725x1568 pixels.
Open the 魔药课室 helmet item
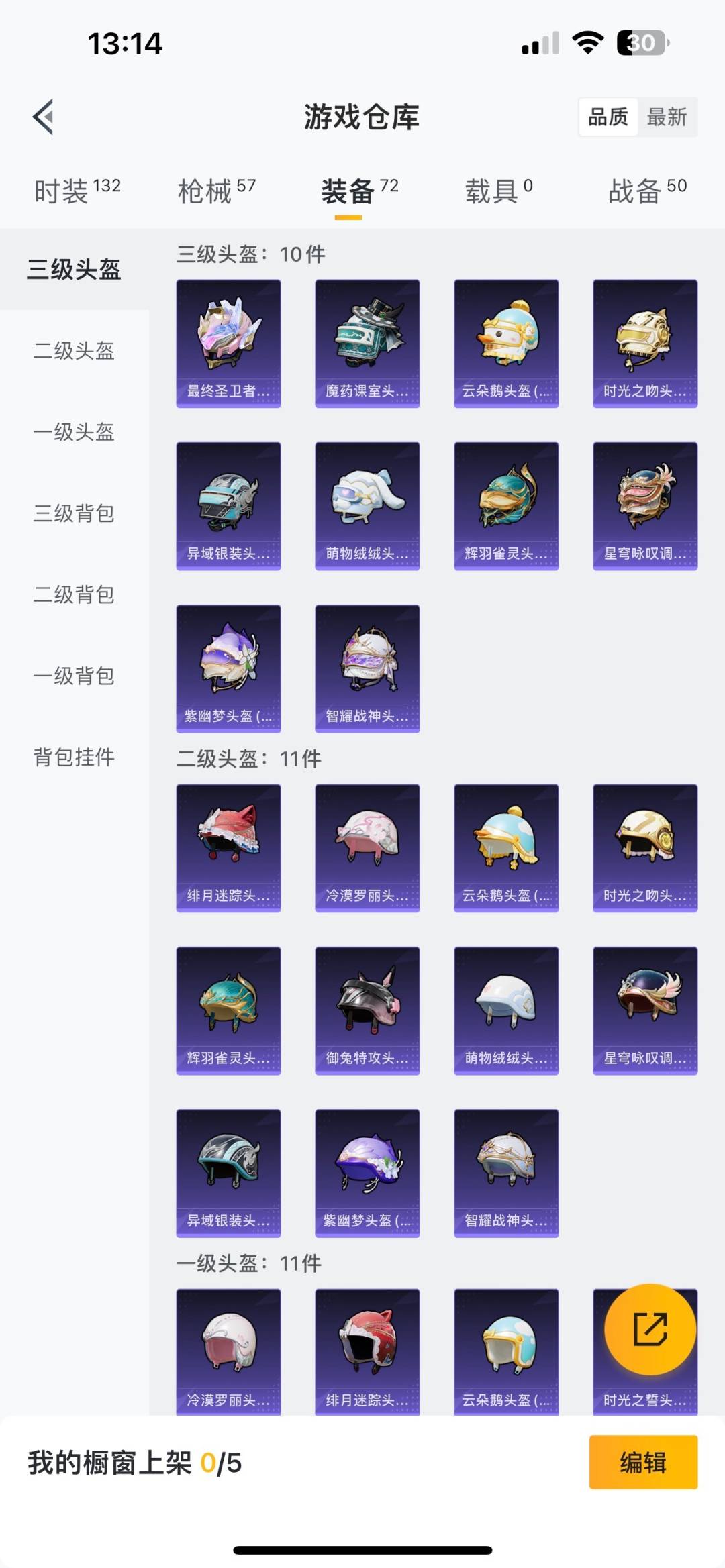click(367, 344)
